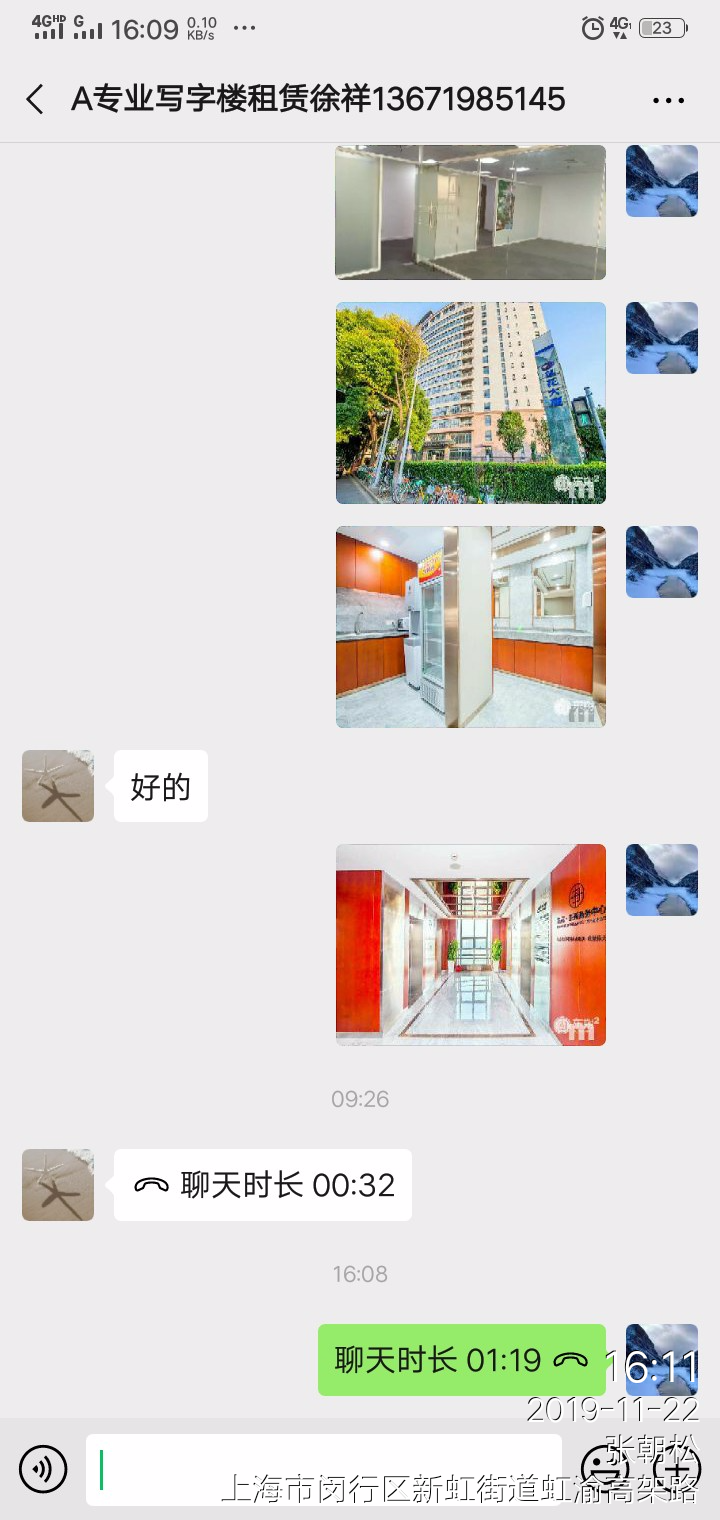Switch to voice message input
Image resolution: width=720 pixels, height=1520 pixels.
(x=43, y=1469)
